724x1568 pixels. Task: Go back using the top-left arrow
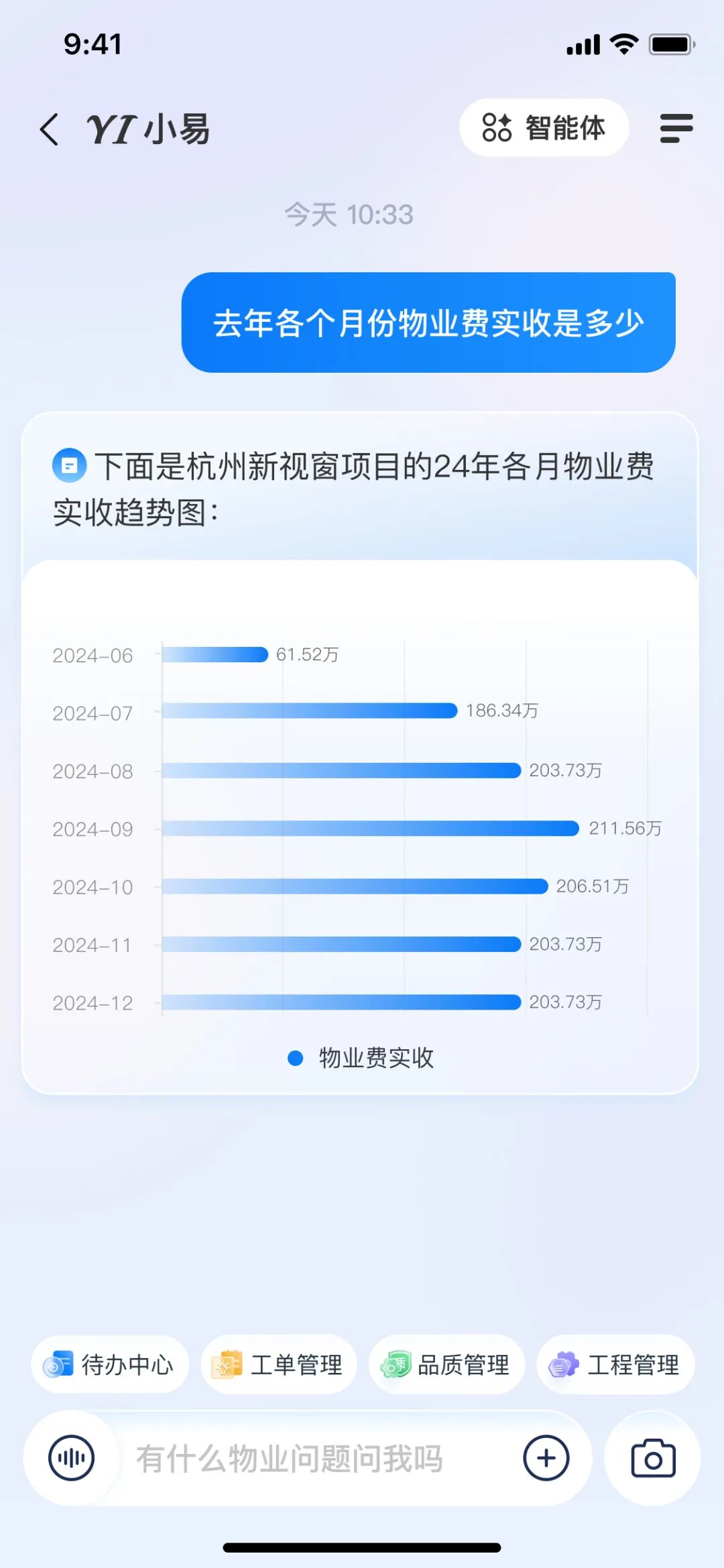(50, 129)
